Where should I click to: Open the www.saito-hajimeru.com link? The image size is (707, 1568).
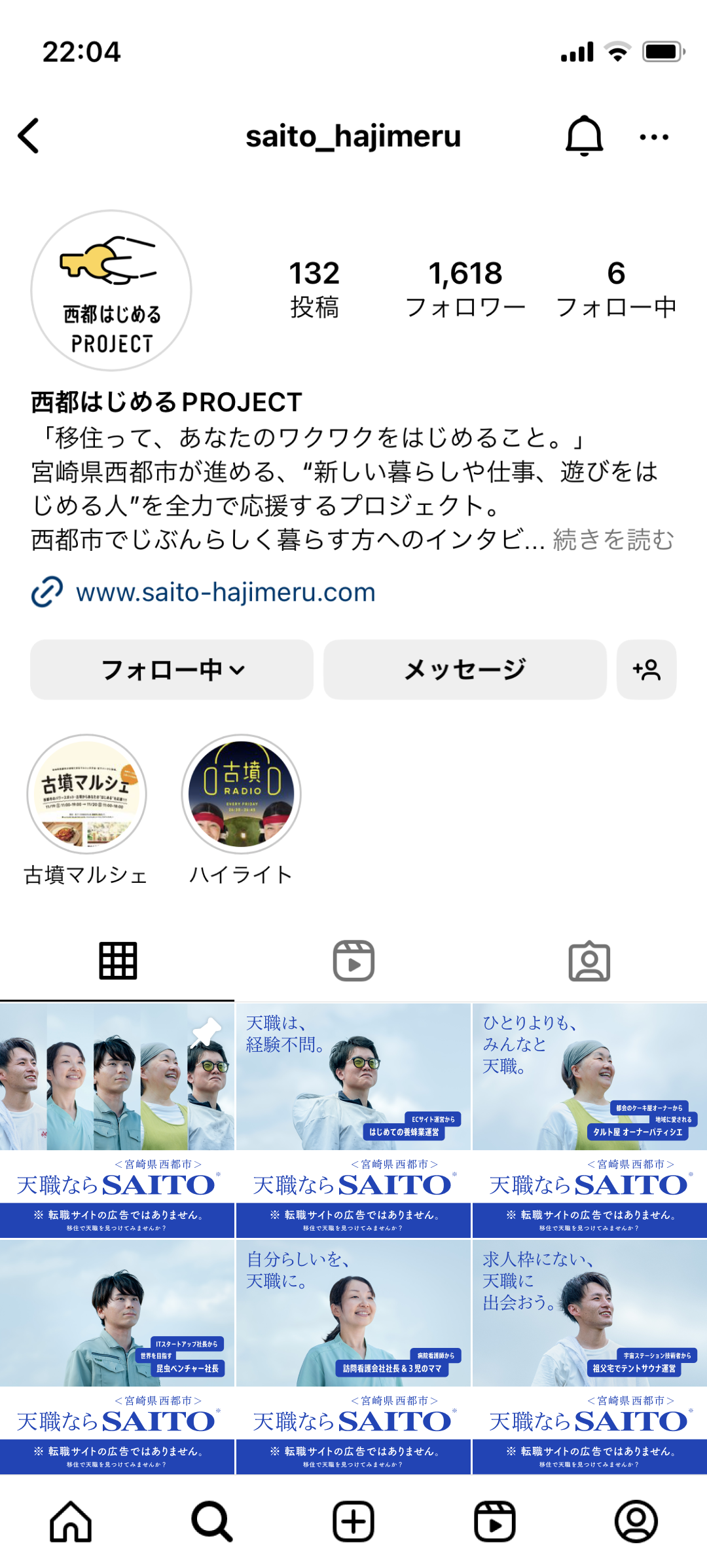225,592
